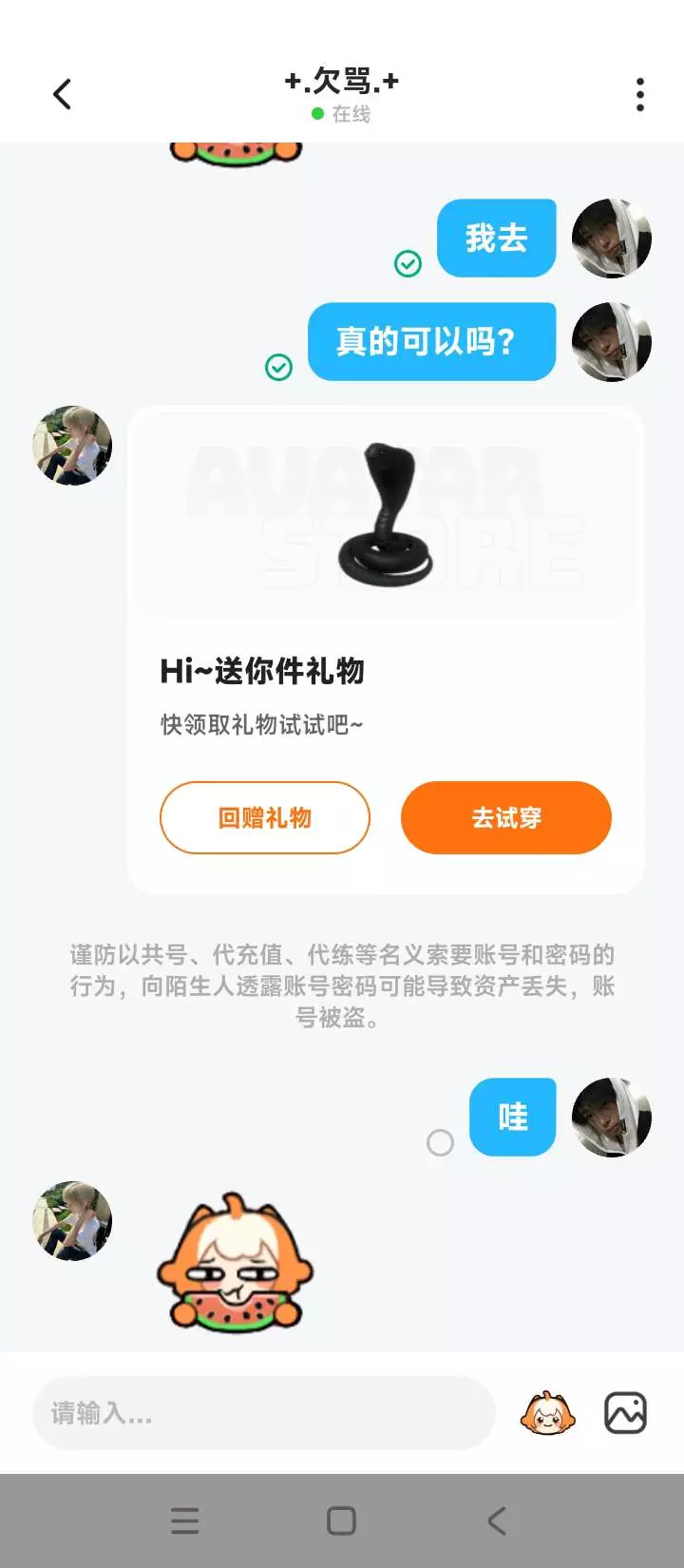
Task: Open my avatar next to 我去
Action: [612, 238]
